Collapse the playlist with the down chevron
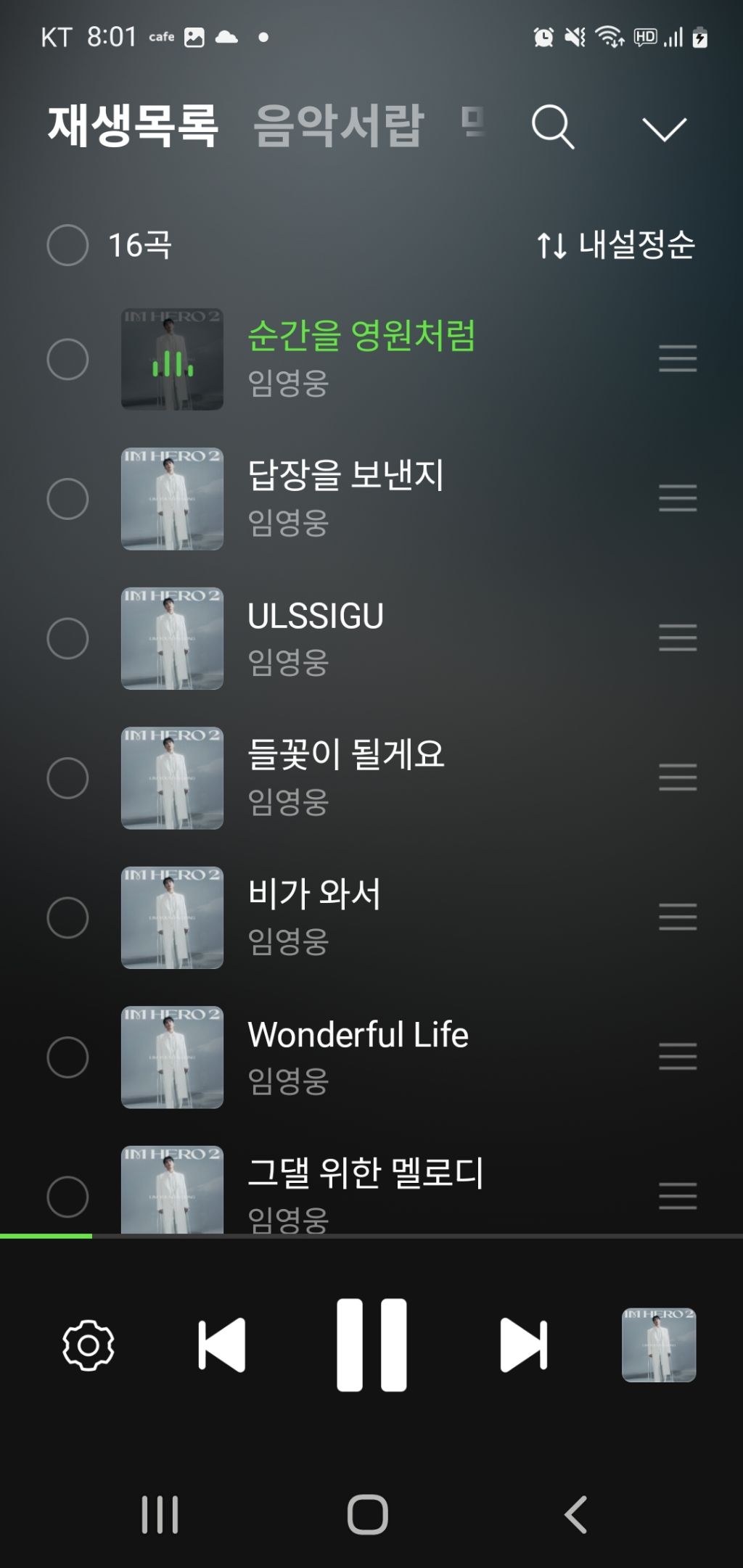This screenshot has height=1568, width=743. pyautogui.click(x=664, y=128)
